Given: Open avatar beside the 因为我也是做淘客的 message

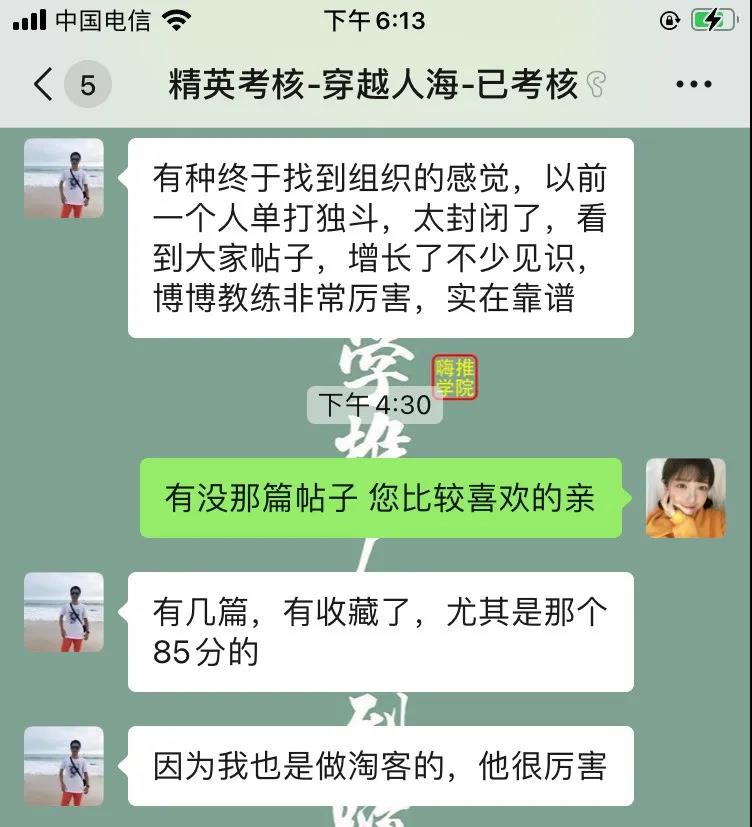Looking at the screenshot, I should [x=64, y=766].
